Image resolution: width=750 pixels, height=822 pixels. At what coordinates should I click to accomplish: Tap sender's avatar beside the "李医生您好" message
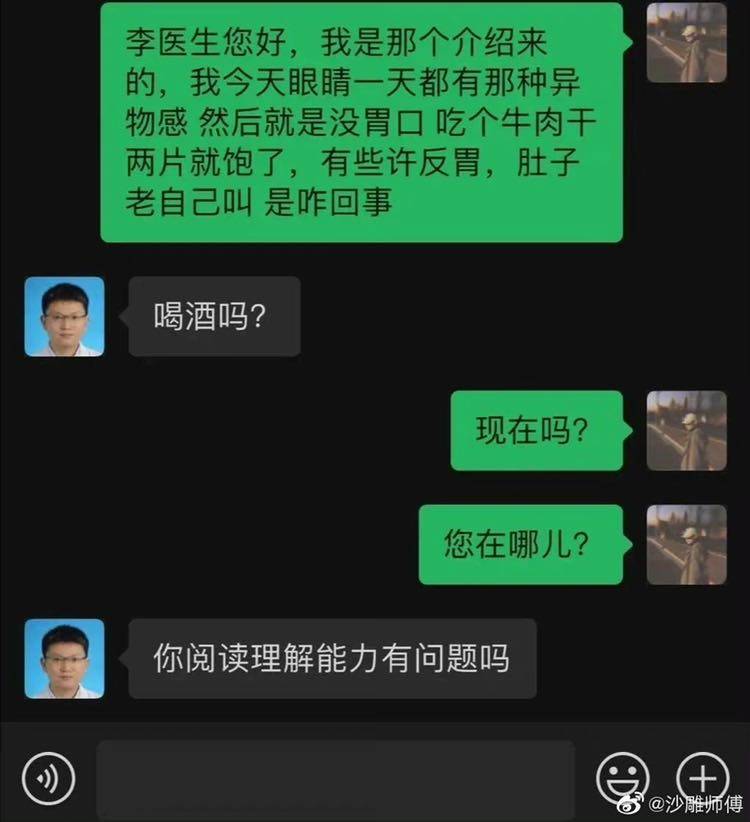[686, 43]
